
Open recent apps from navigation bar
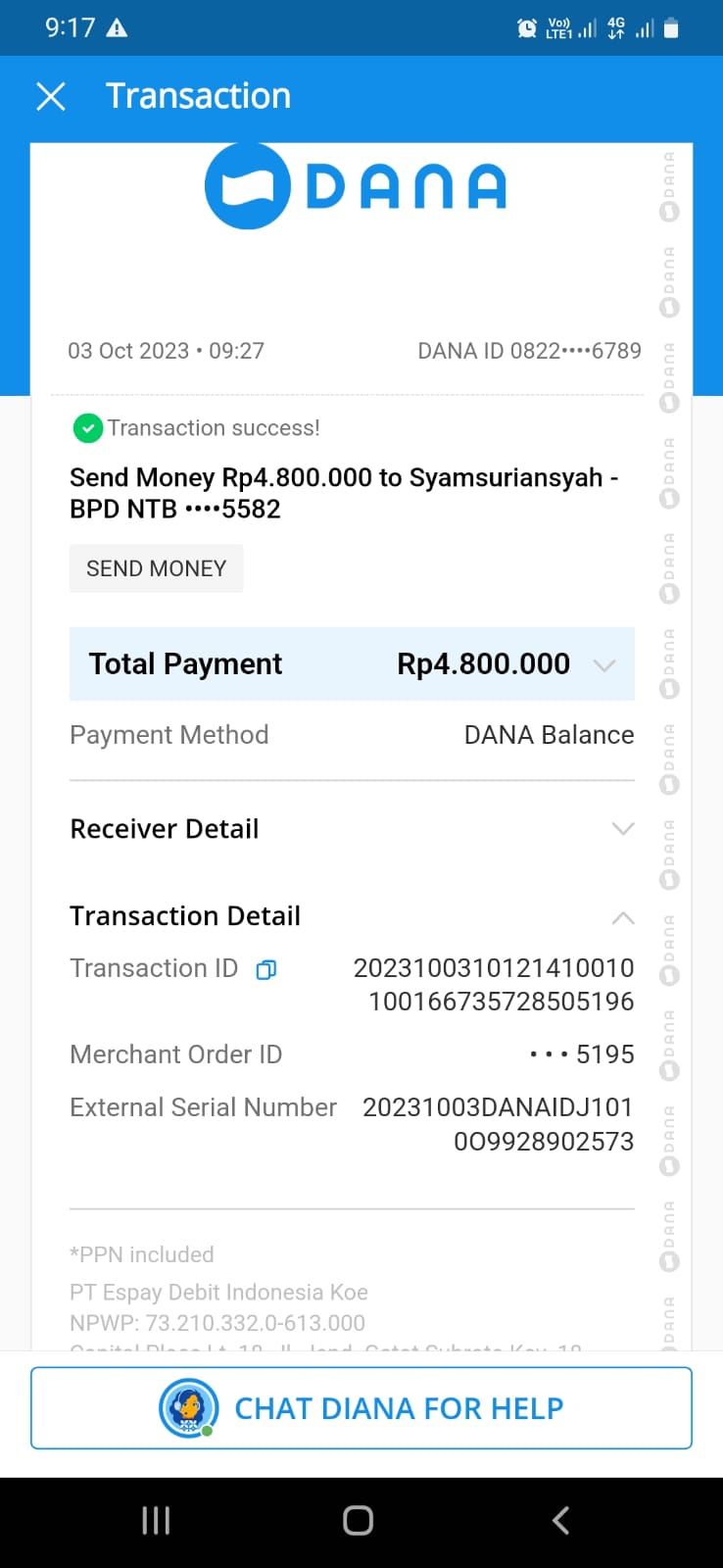[x=156, y=1520]
